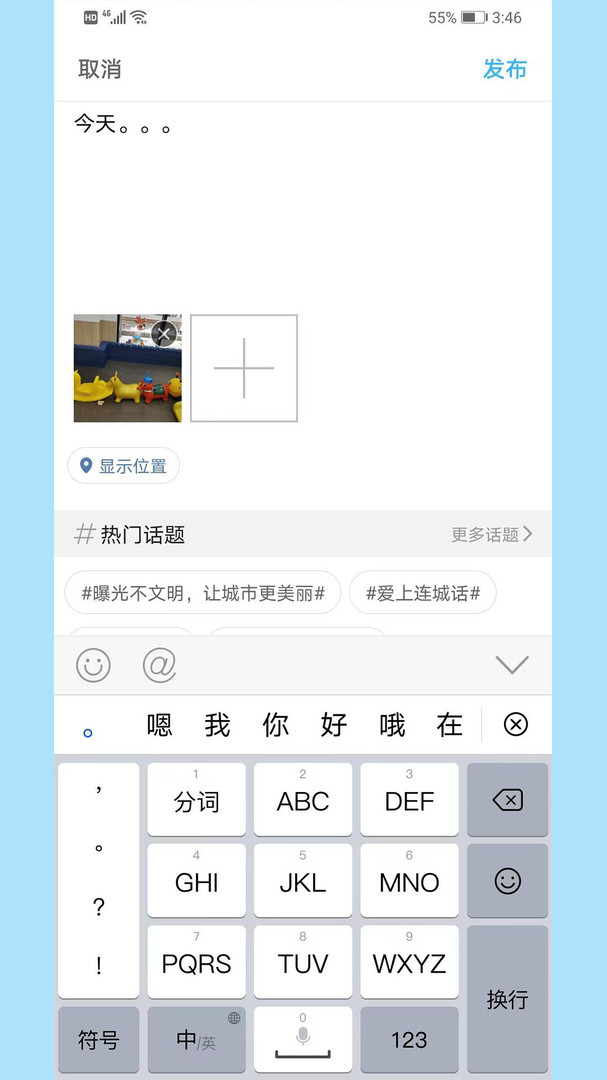Switch keyboard to 123 numbers
The width and height of the screenshot is (607, 1080).
tap(409, 1039)
